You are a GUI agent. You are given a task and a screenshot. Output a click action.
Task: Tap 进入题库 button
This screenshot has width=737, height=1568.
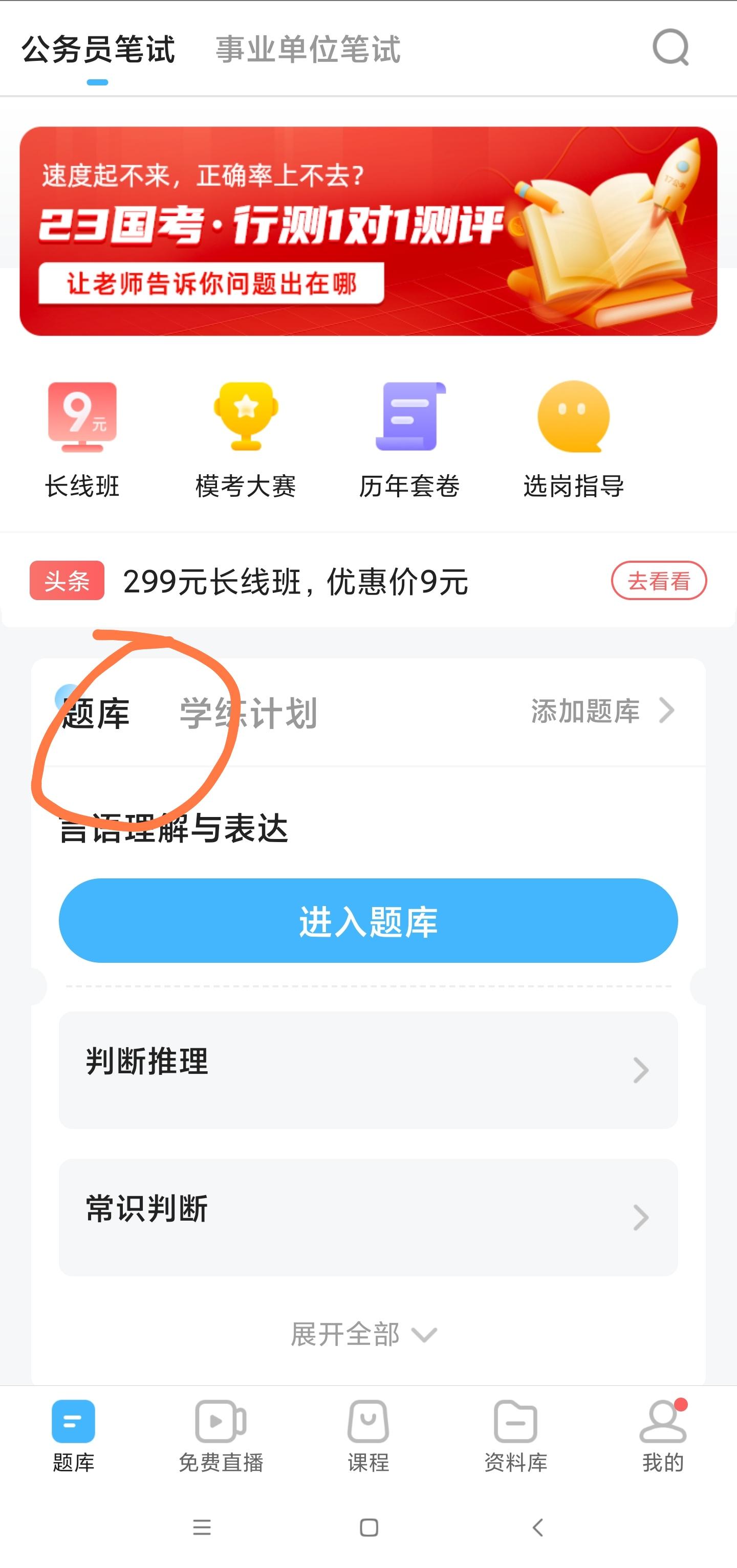tap(368, 920)
